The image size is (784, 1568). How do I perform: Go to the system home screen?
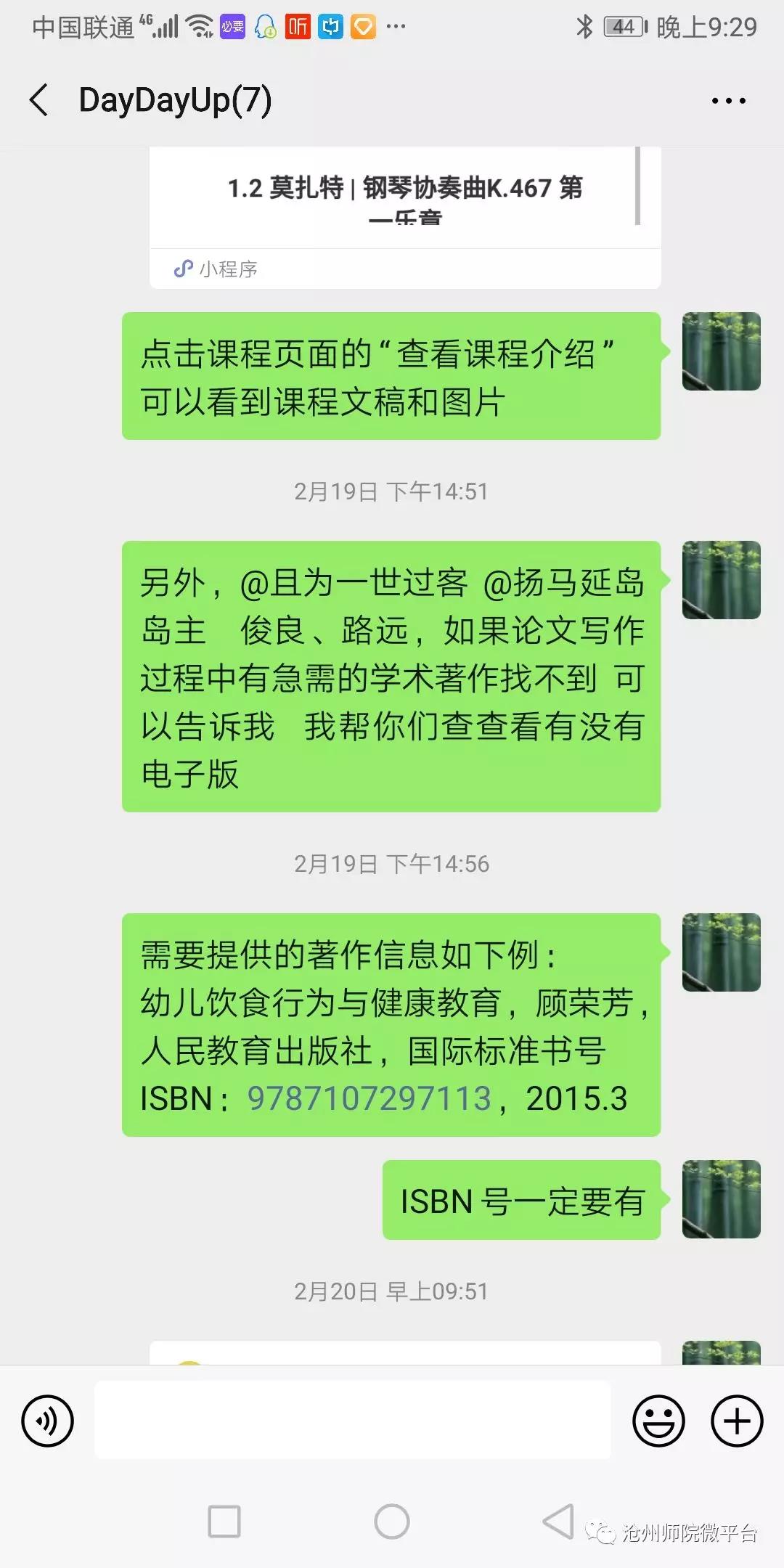392,1522
